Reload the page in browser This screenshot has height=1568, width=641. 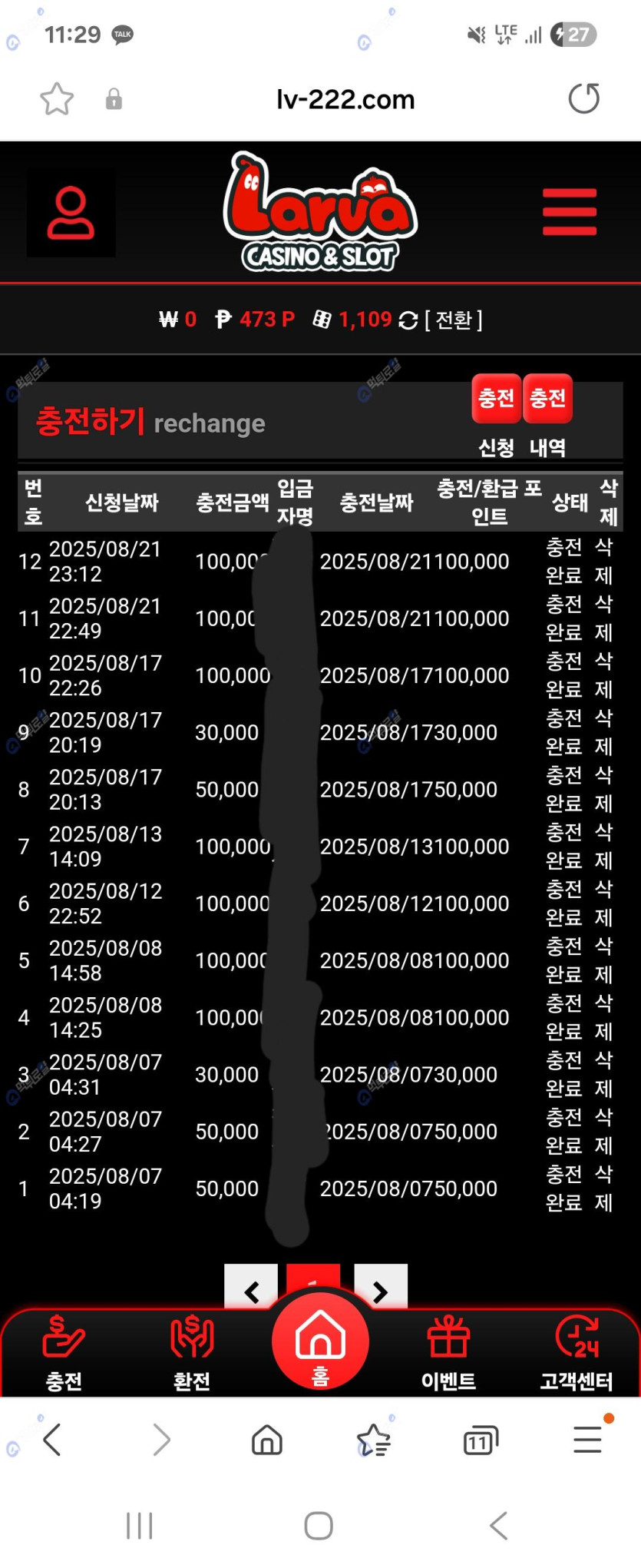tap(583, 99)
